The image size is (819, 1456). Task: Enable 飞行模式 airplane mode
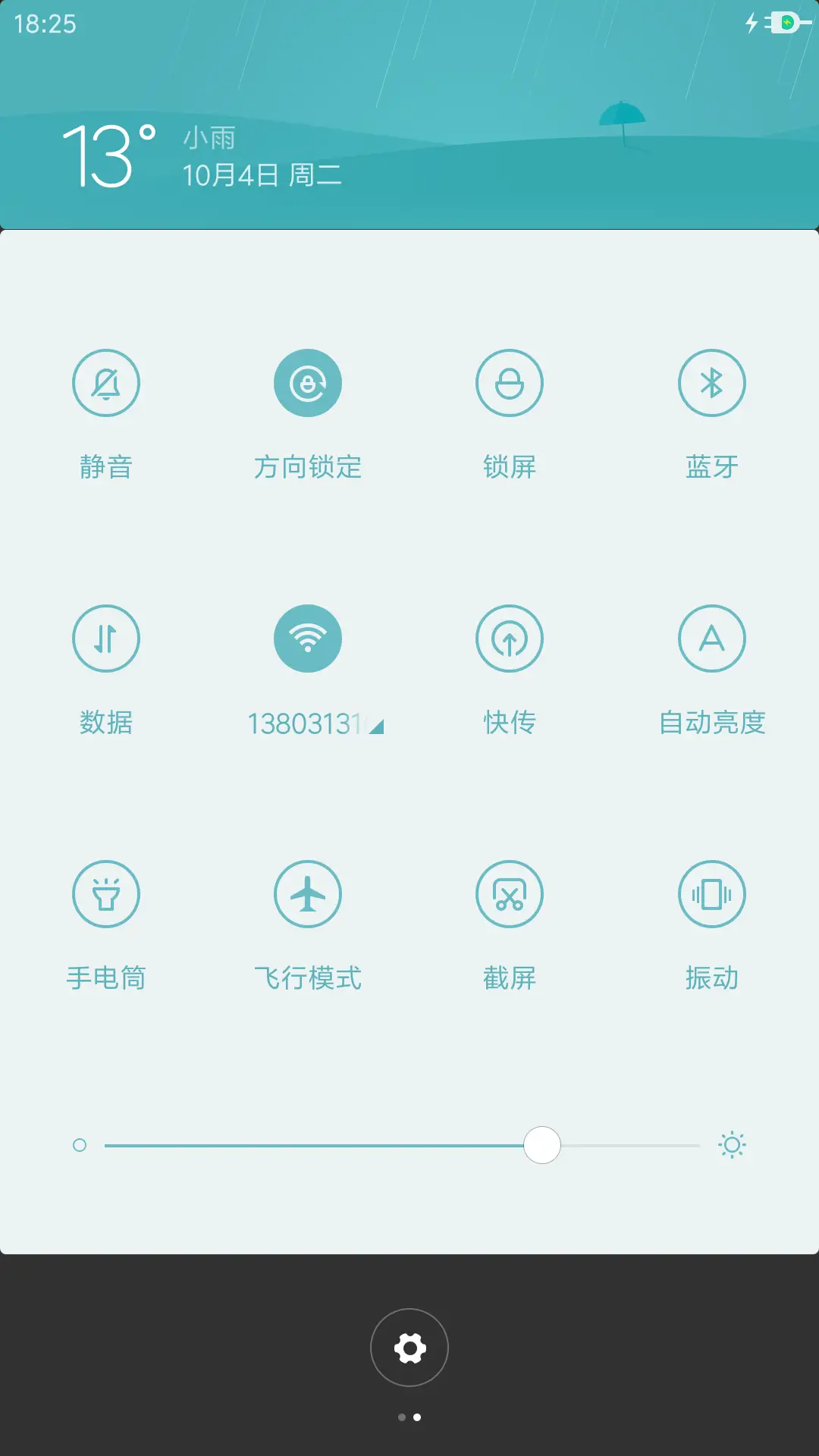[x=307, y=894]
